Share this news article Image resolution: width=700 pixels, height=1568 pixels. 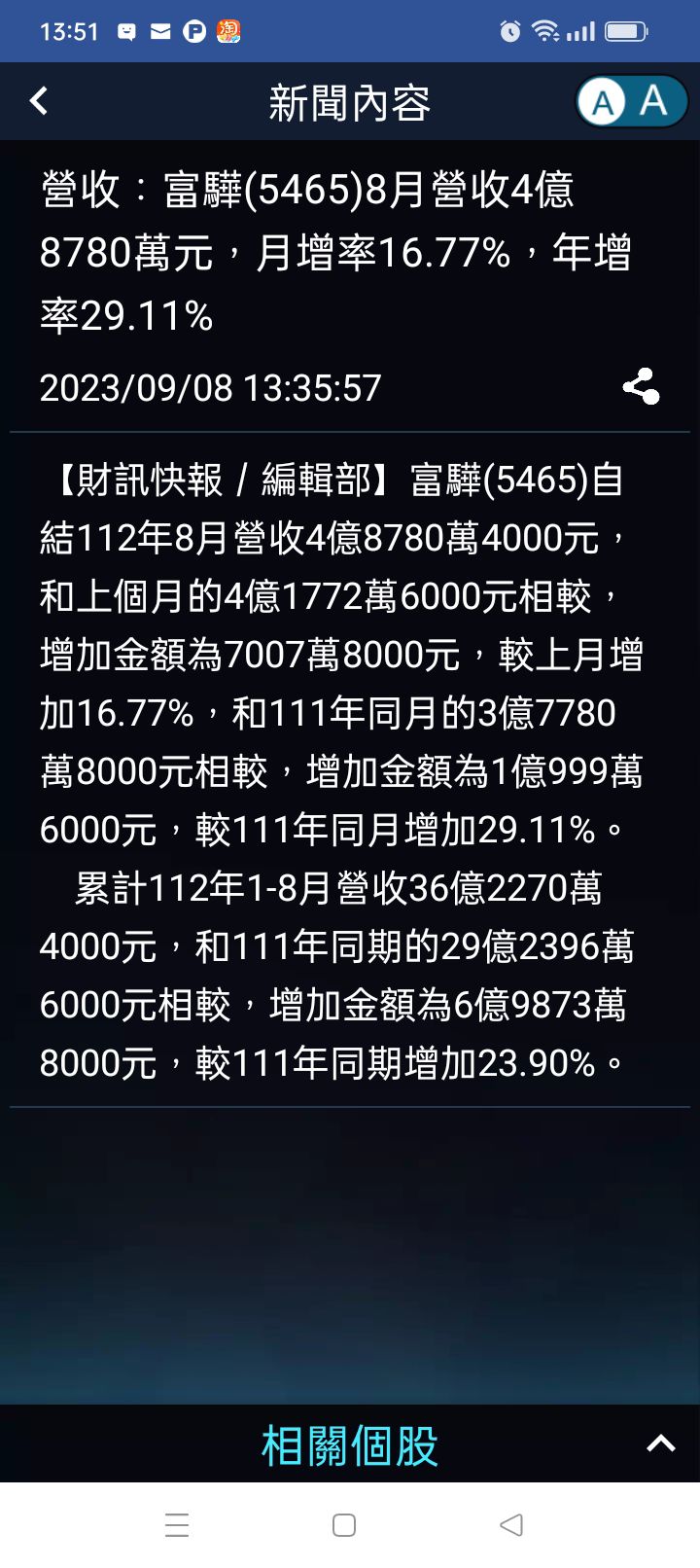pos(641,387)
